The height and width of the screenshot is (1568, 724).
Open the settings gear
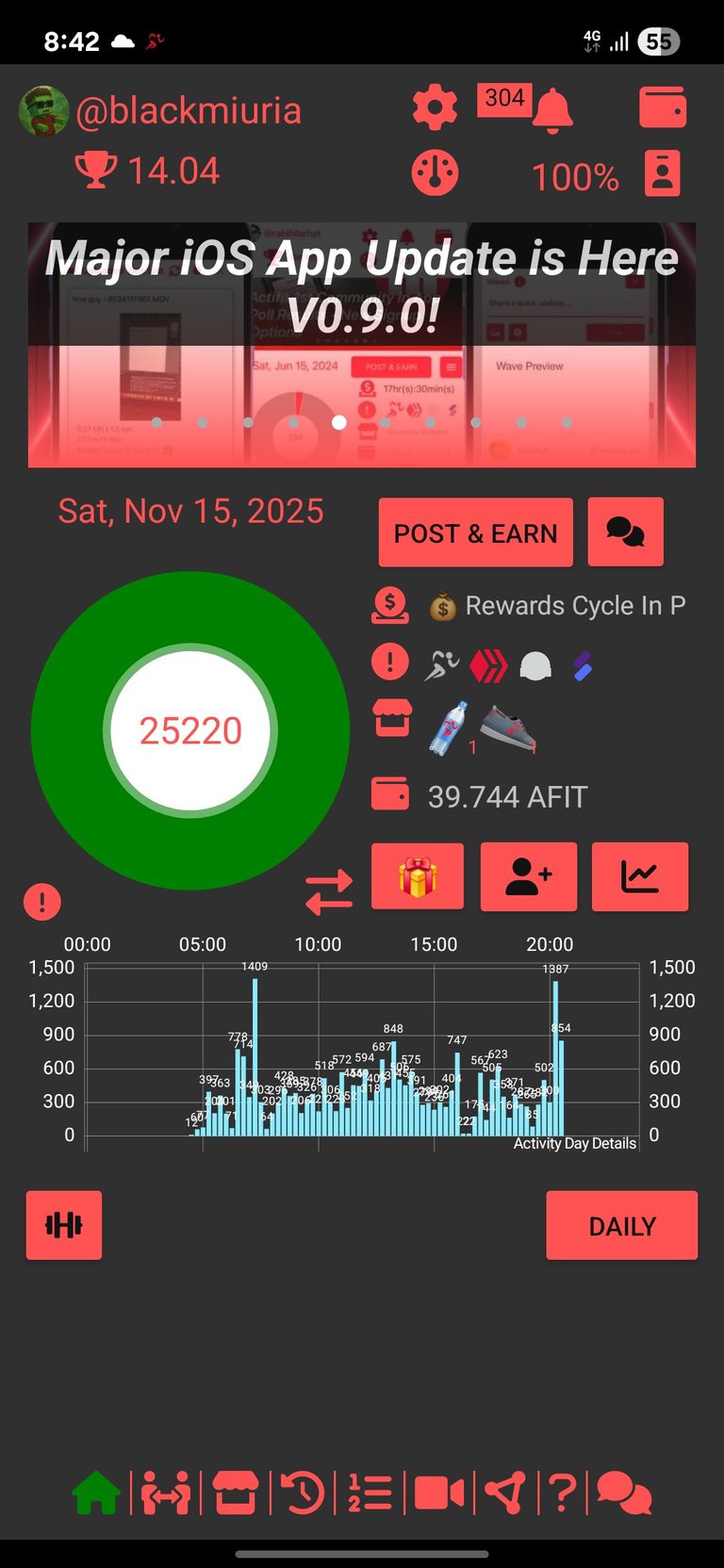(x=435, y=109)
